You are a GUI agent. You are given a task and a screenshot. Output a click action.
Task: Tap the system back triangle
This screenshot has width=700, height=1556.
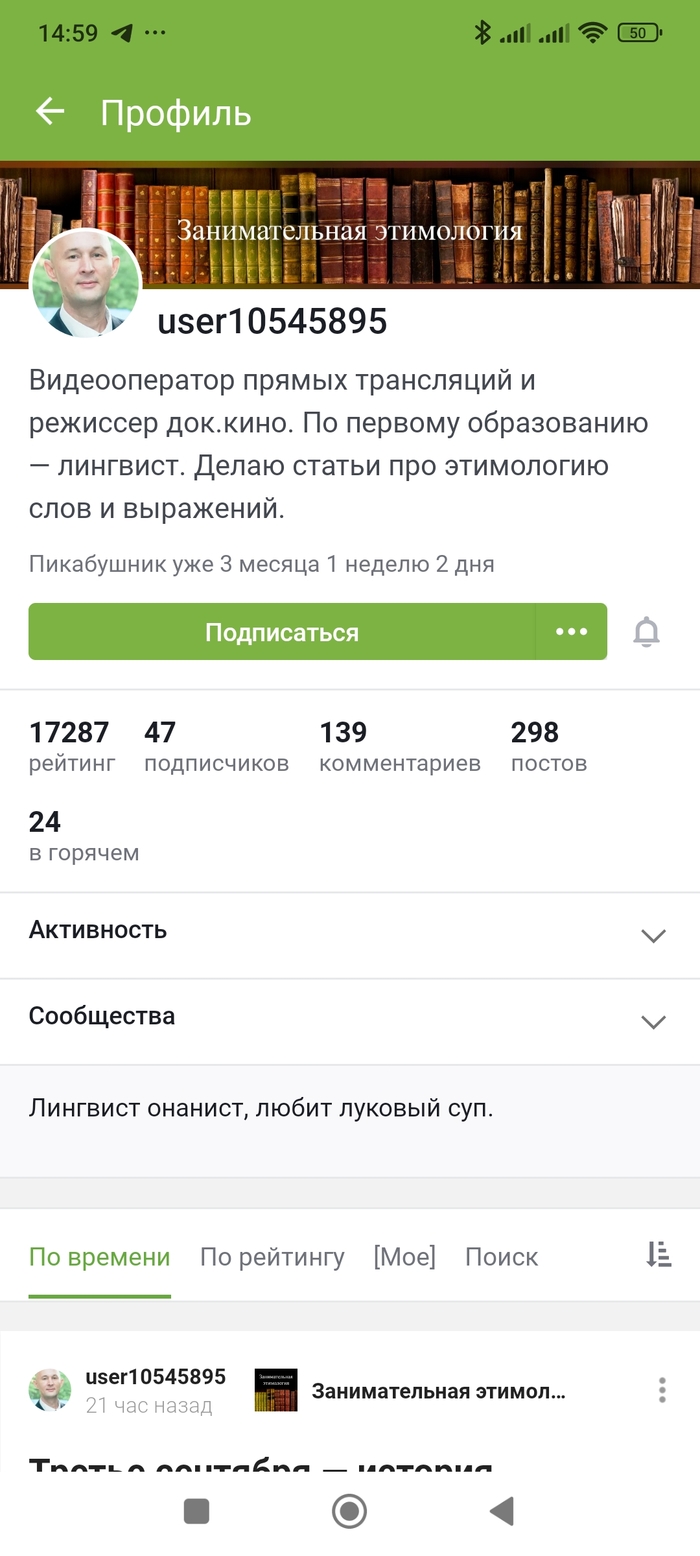click(502, 1511)
